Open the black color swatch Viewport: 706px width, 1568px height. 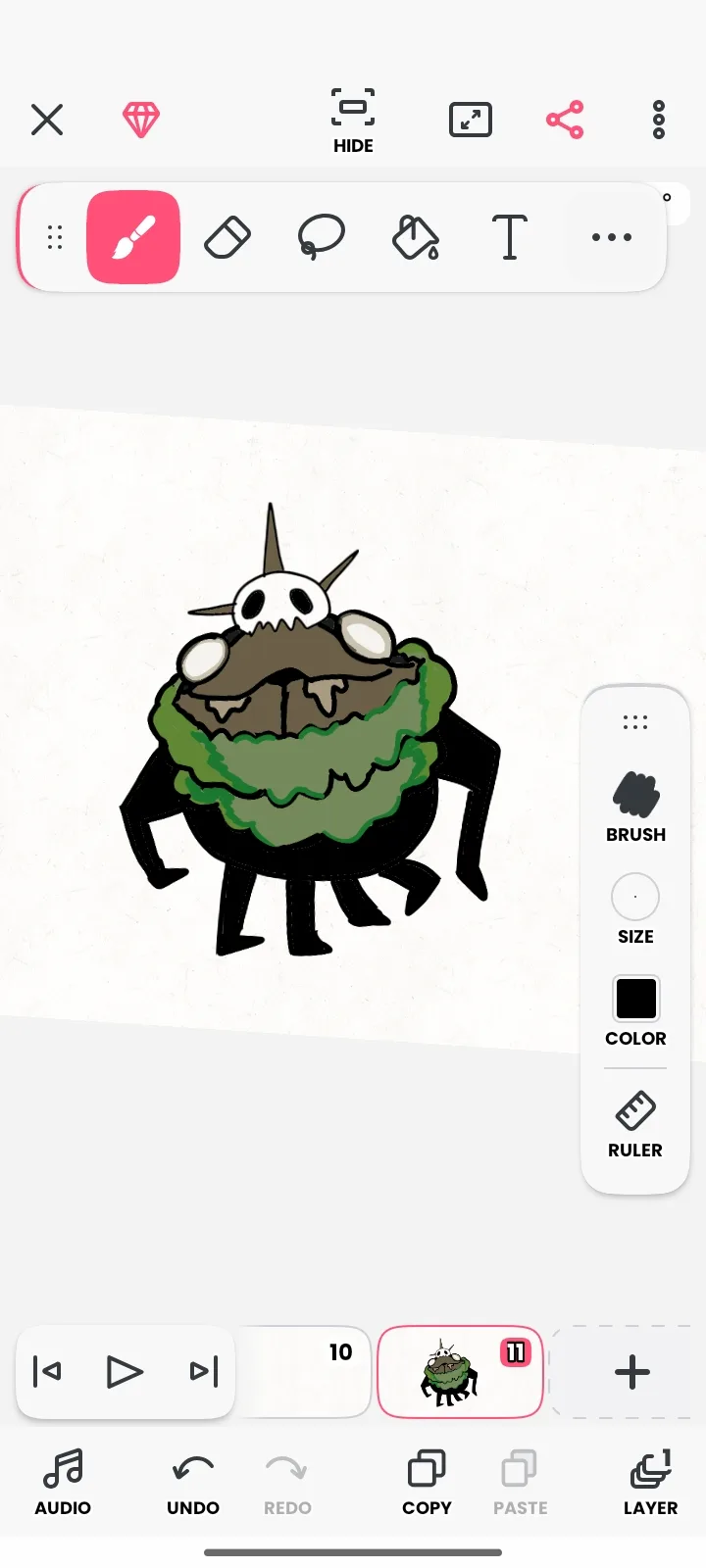click(x=635, y=1009)
